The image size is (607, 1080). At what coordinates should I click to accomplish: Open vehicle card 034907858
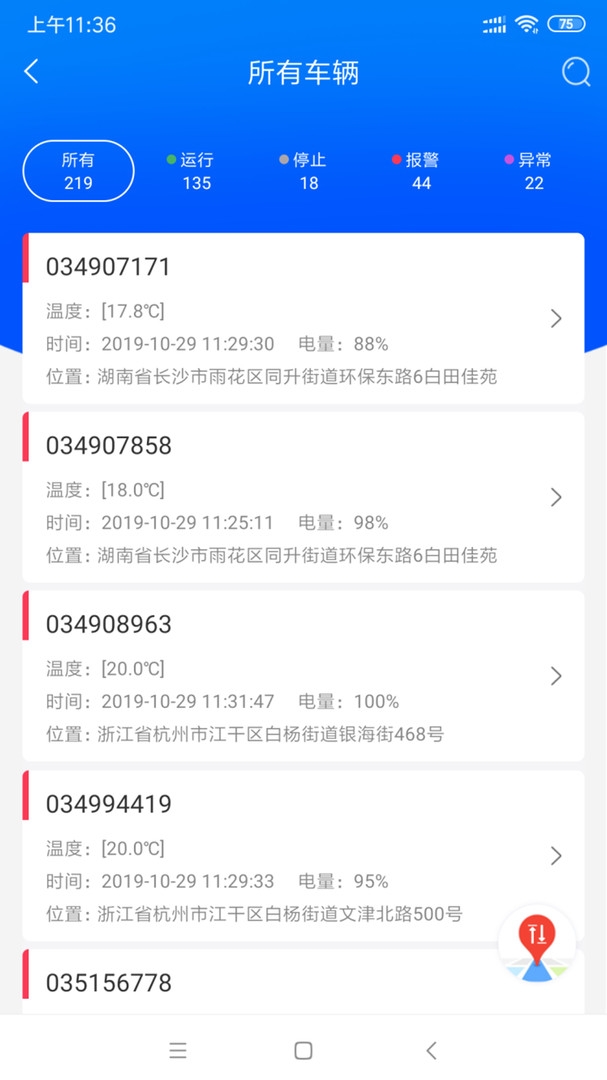tap(303, 497)
